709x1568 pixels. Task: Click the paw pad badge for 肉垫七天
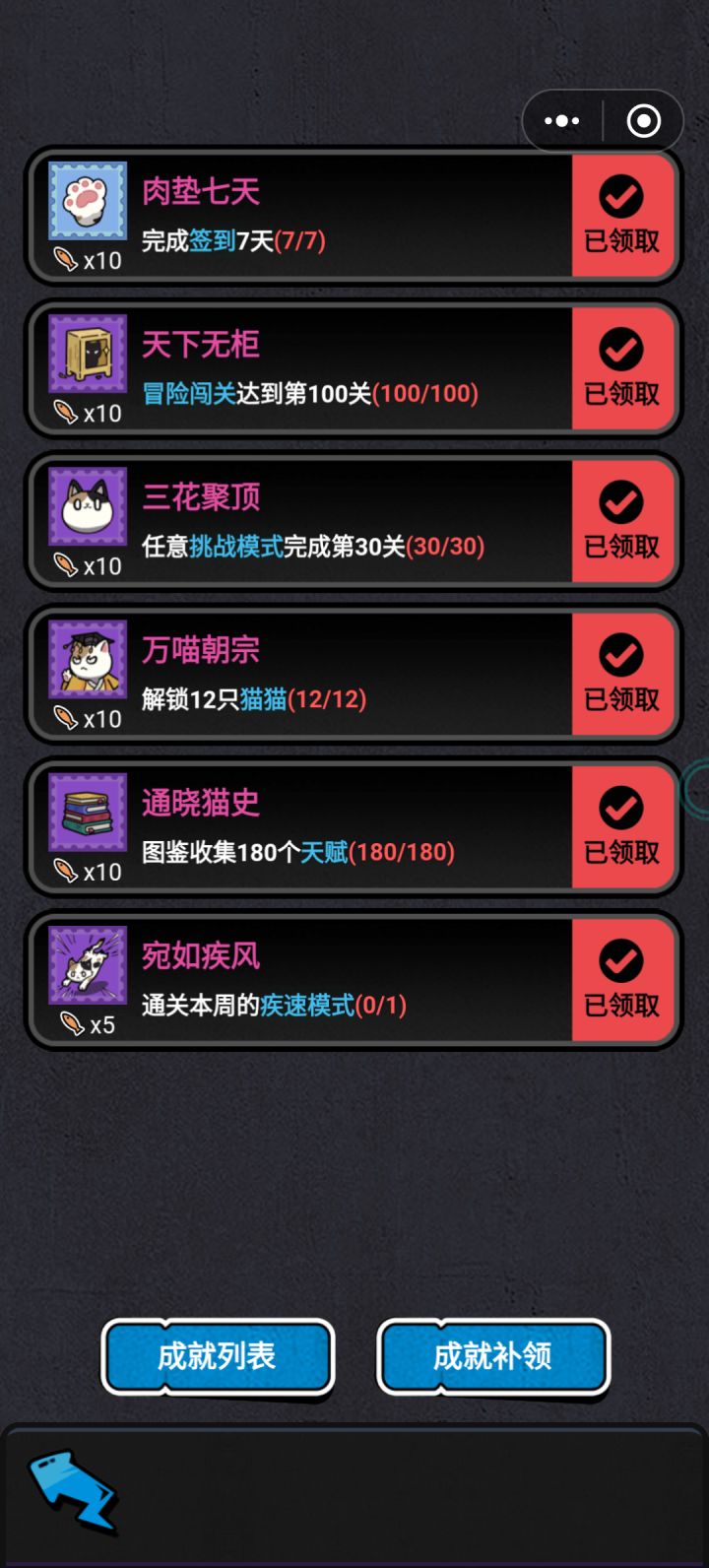tap(87, 202)
